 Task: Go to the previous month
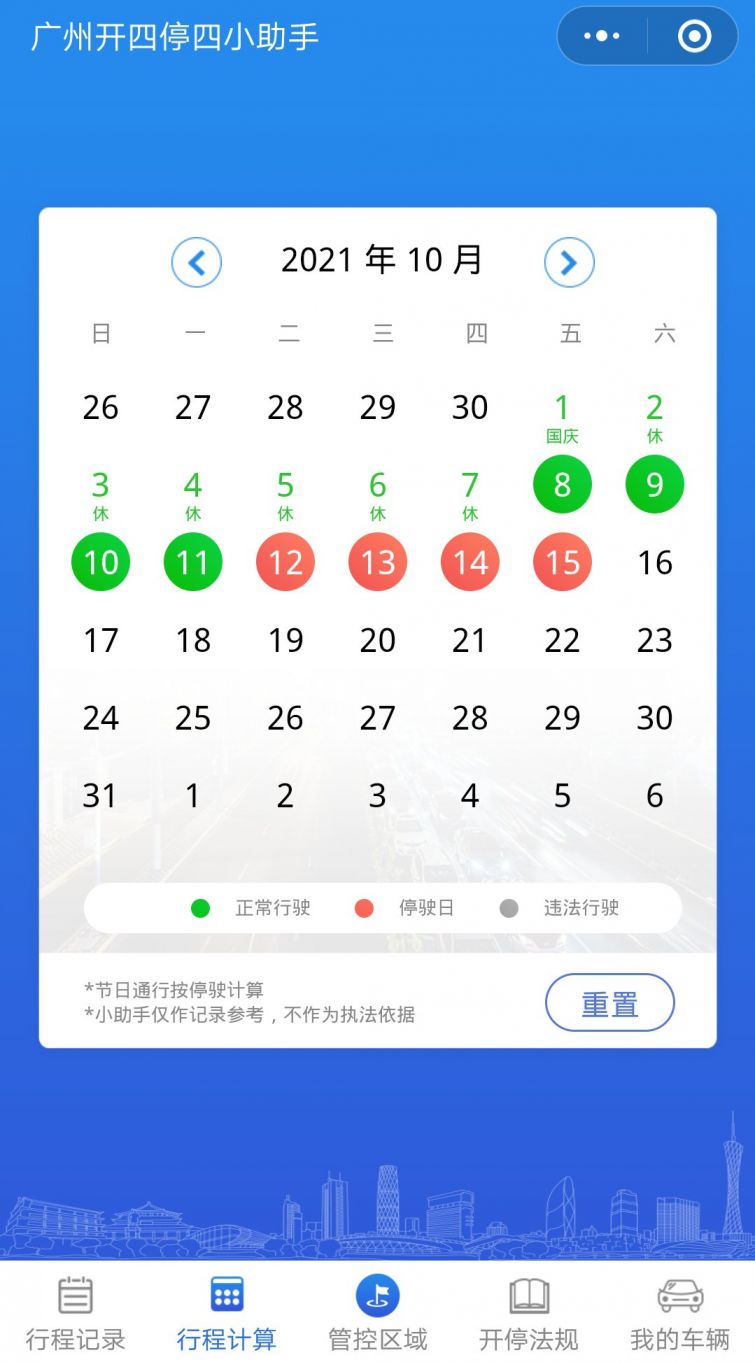[x=196, y=262]
